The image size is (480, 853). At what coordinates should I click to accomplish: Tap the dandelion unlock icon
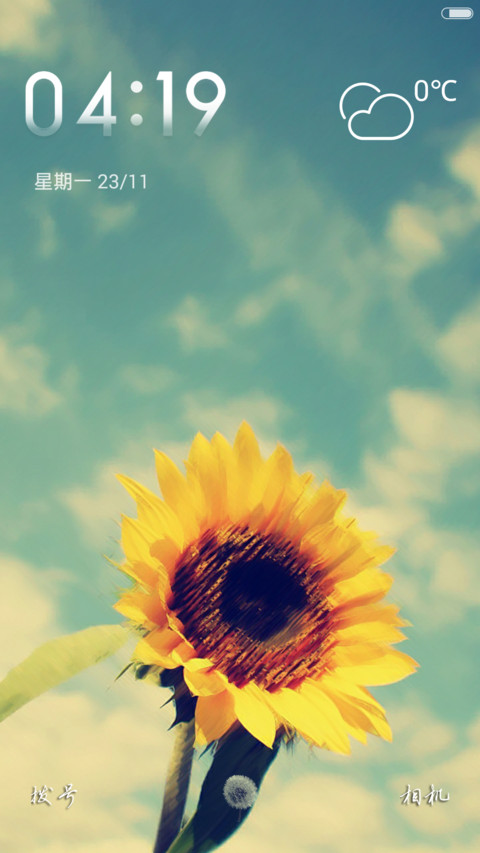pyautogui.click(x=240, y=792)
